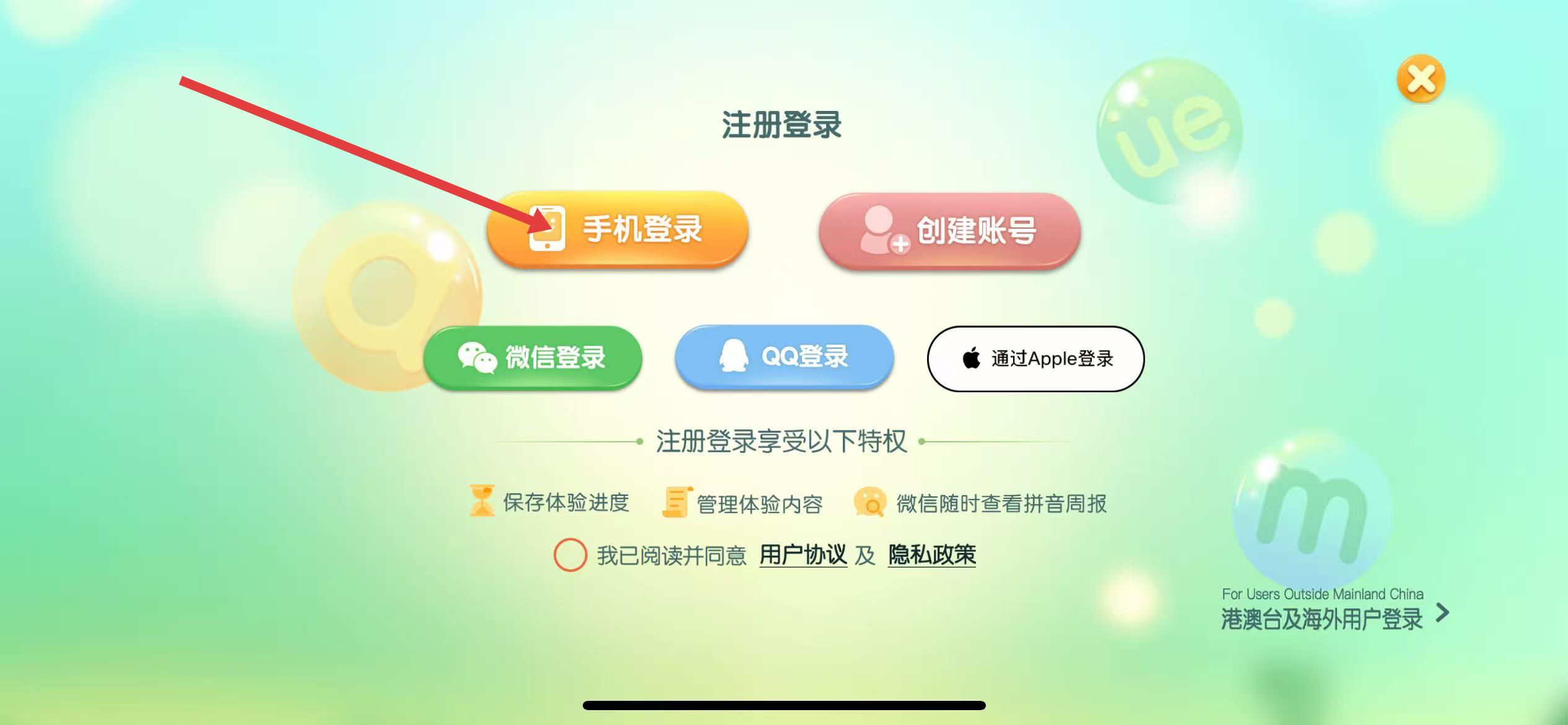
Task: Open the 用户协议 link
Action: tap(803, 555)
